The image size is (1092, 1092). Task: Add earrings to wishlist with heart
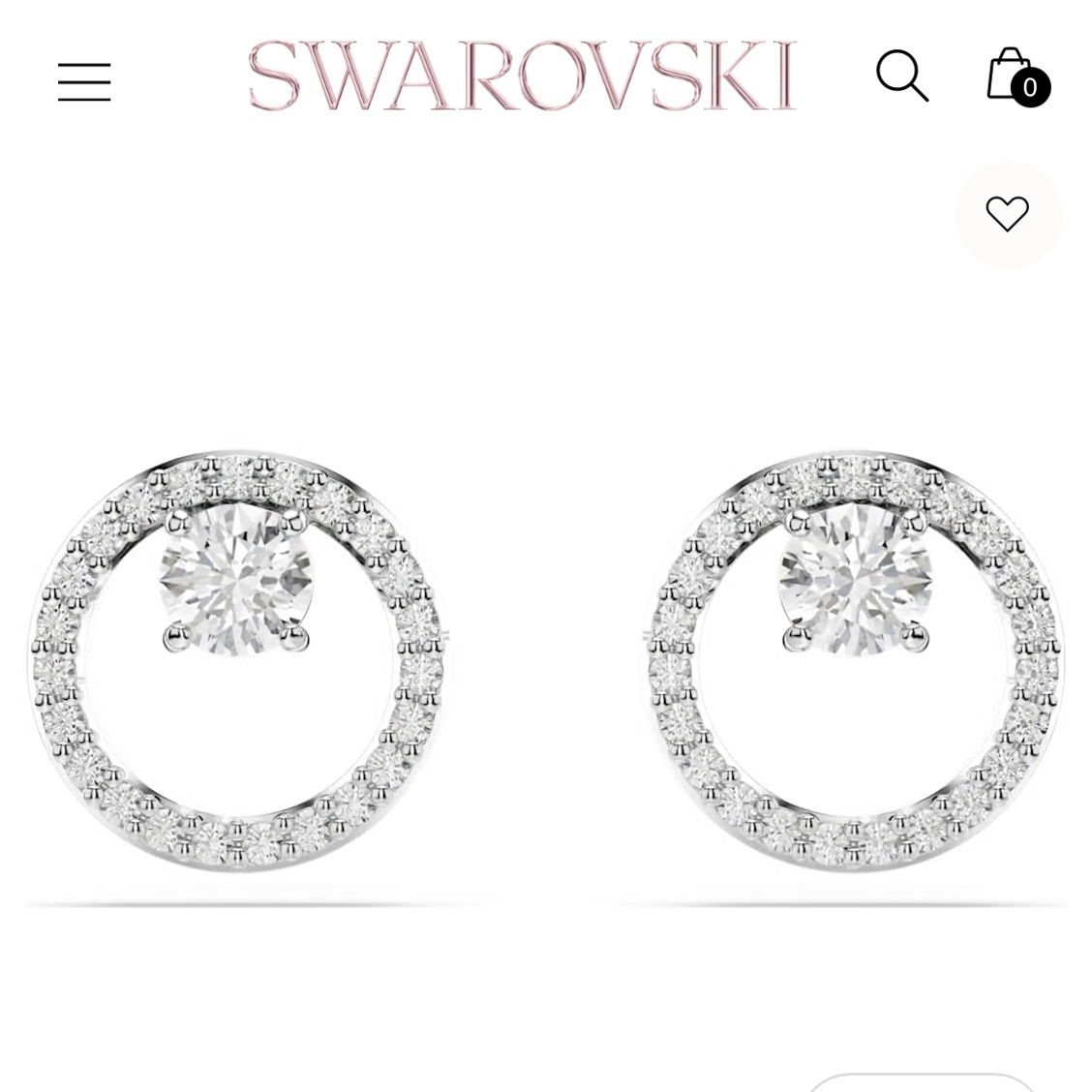click(x=1008, y=214)
